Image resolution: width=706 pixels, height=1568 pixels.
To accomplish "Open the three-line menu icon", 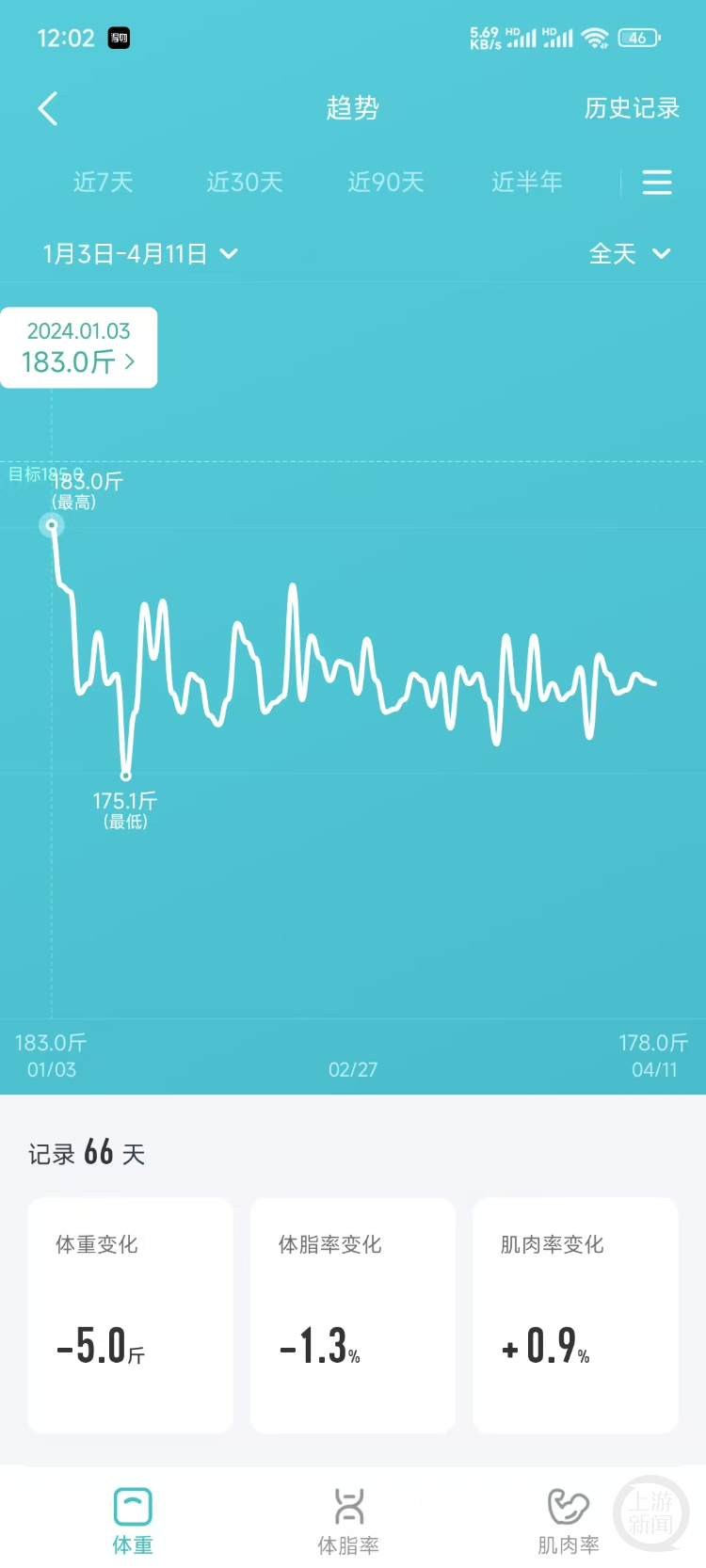I will tap(657, 182).
